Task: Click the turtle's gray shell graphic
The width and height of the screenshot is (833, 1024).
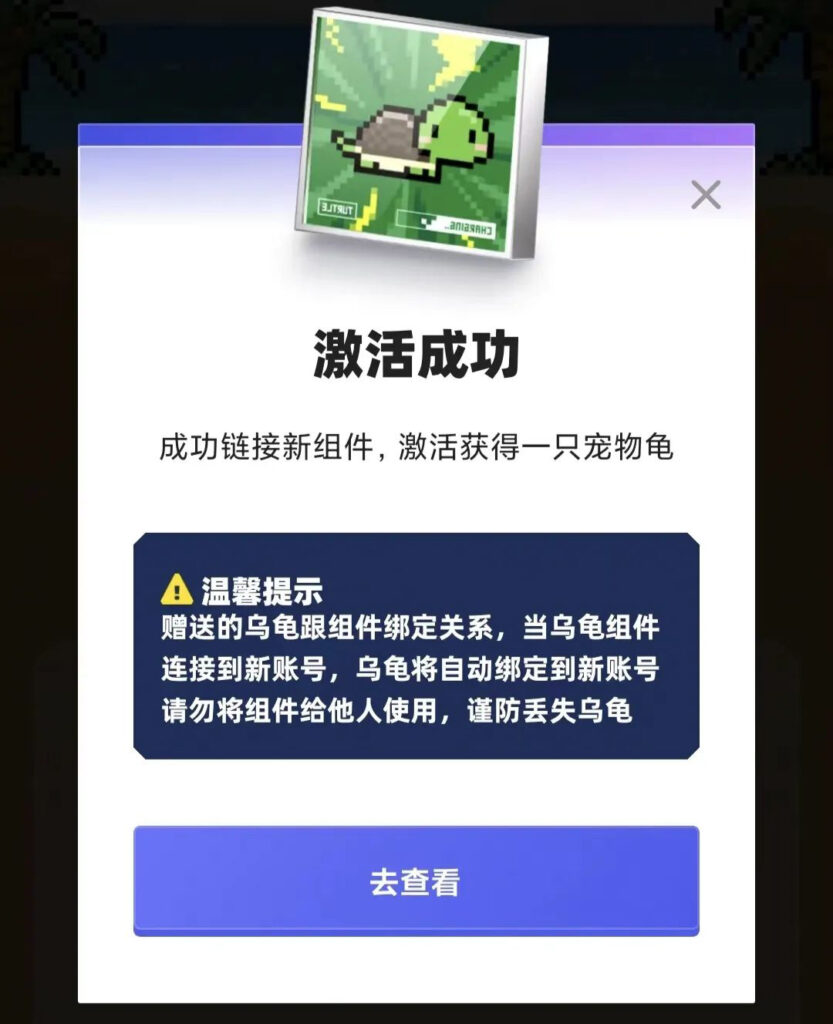Action: pyautogui.click(x=388, y=135)
